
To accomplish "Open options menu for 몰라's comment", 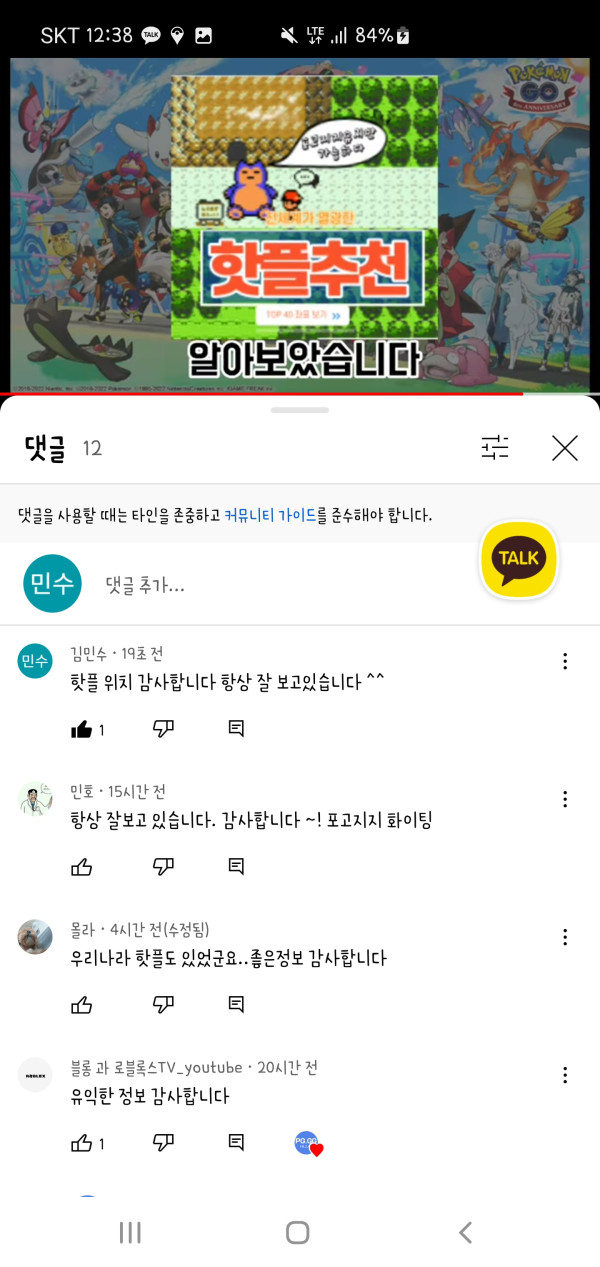I will [565, 937].
